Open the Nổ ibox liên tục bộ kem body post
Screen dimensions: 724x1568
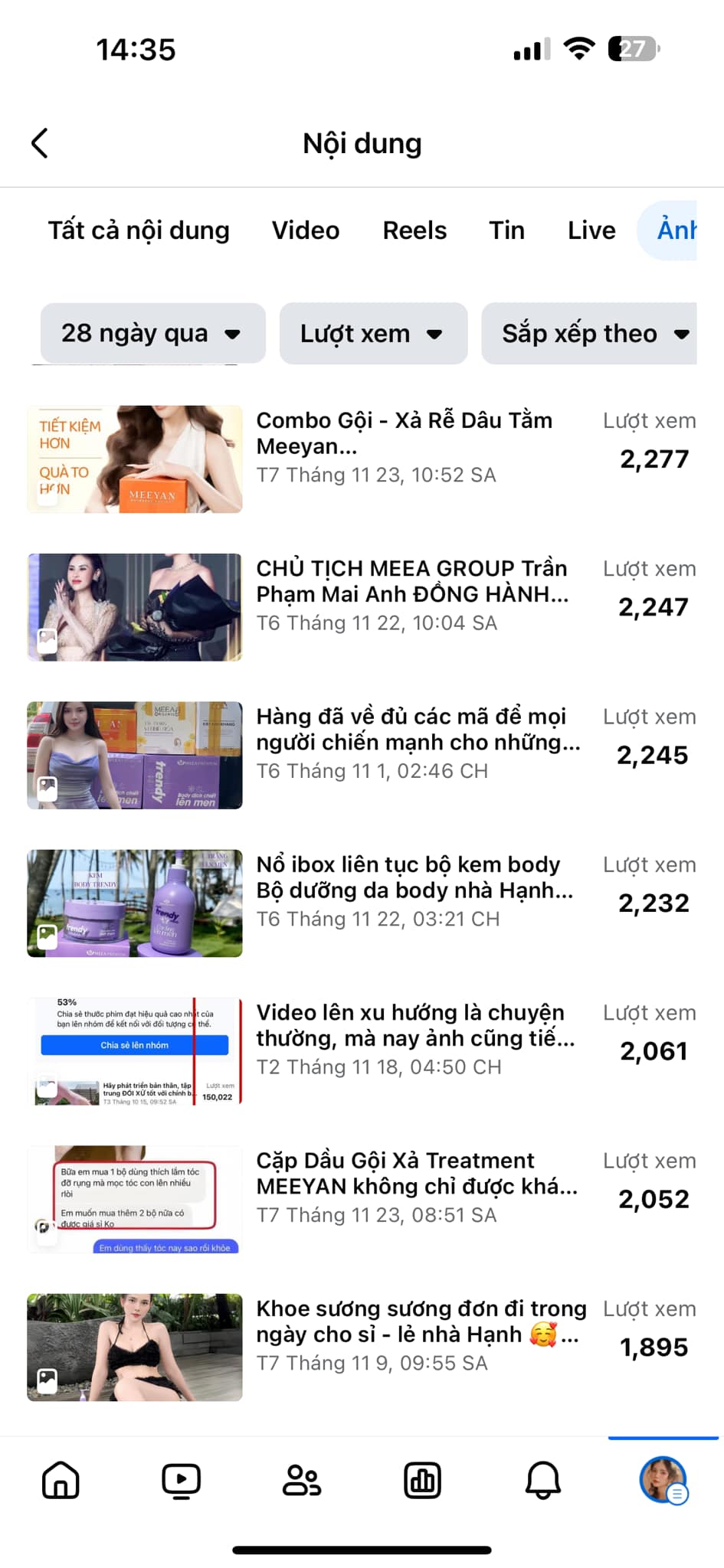pos(414,890)
